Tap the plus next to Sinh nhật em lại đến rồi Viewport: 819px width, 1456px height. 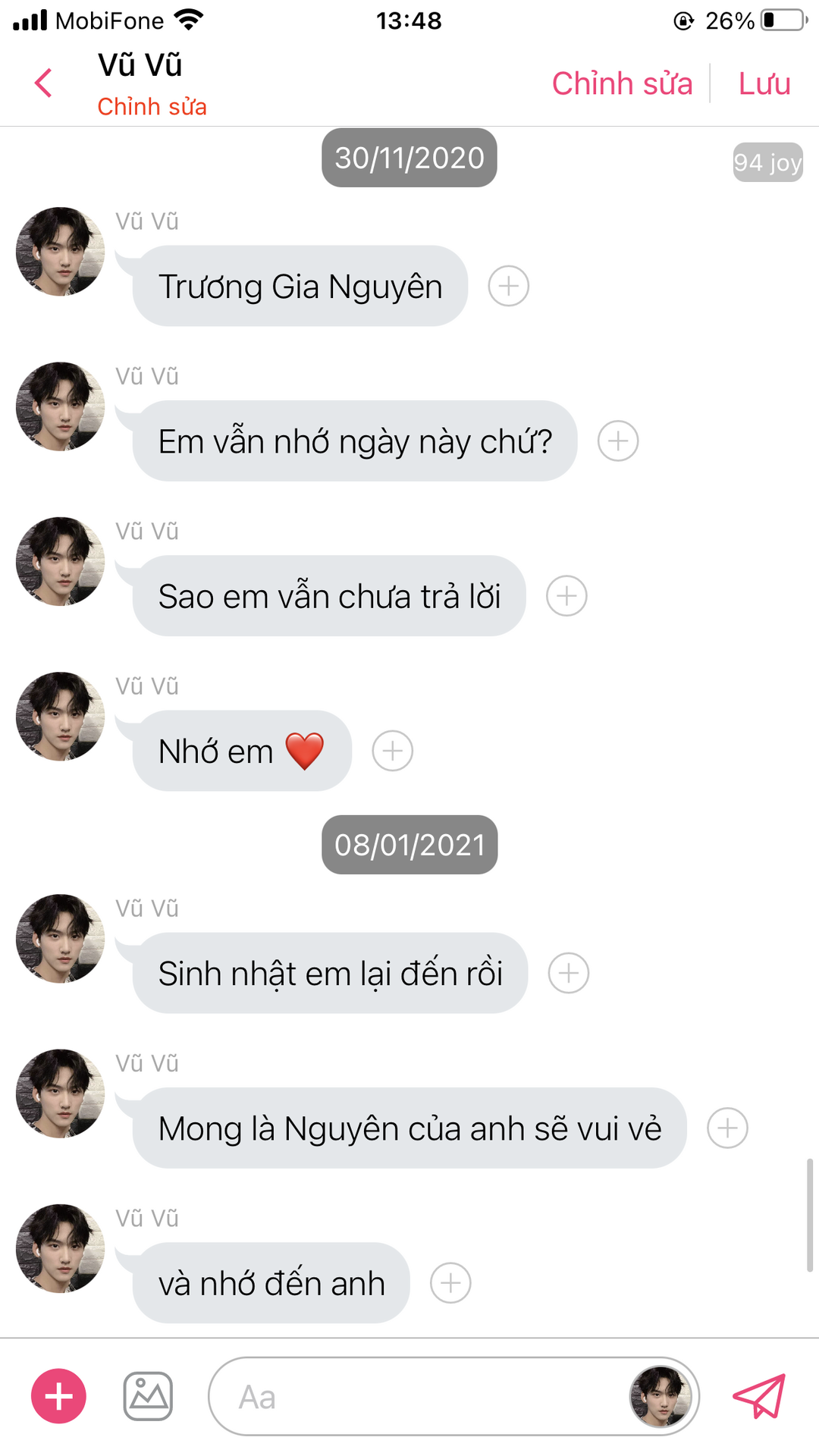tap(569, 973)
